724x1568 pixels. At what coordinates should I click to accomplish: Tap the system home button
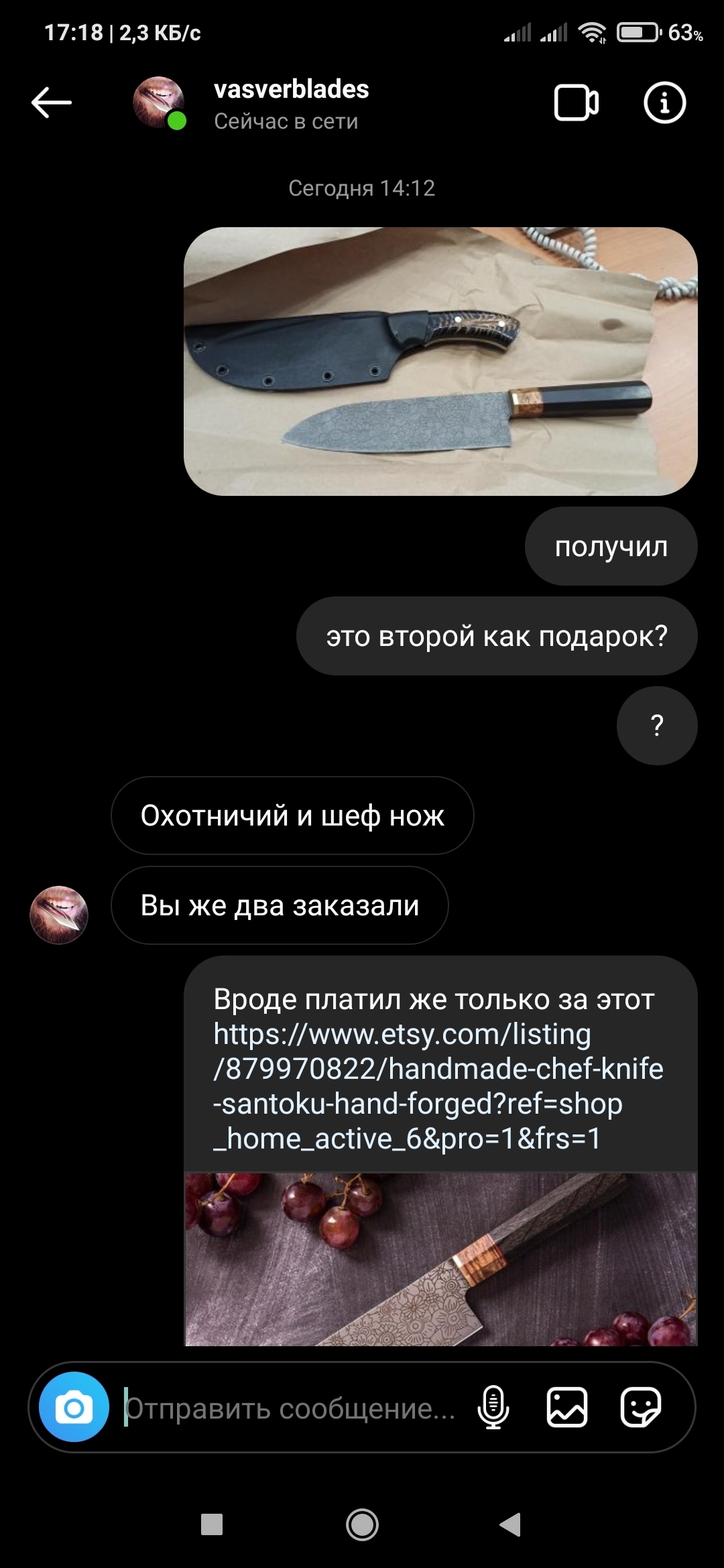point(362,1525)
